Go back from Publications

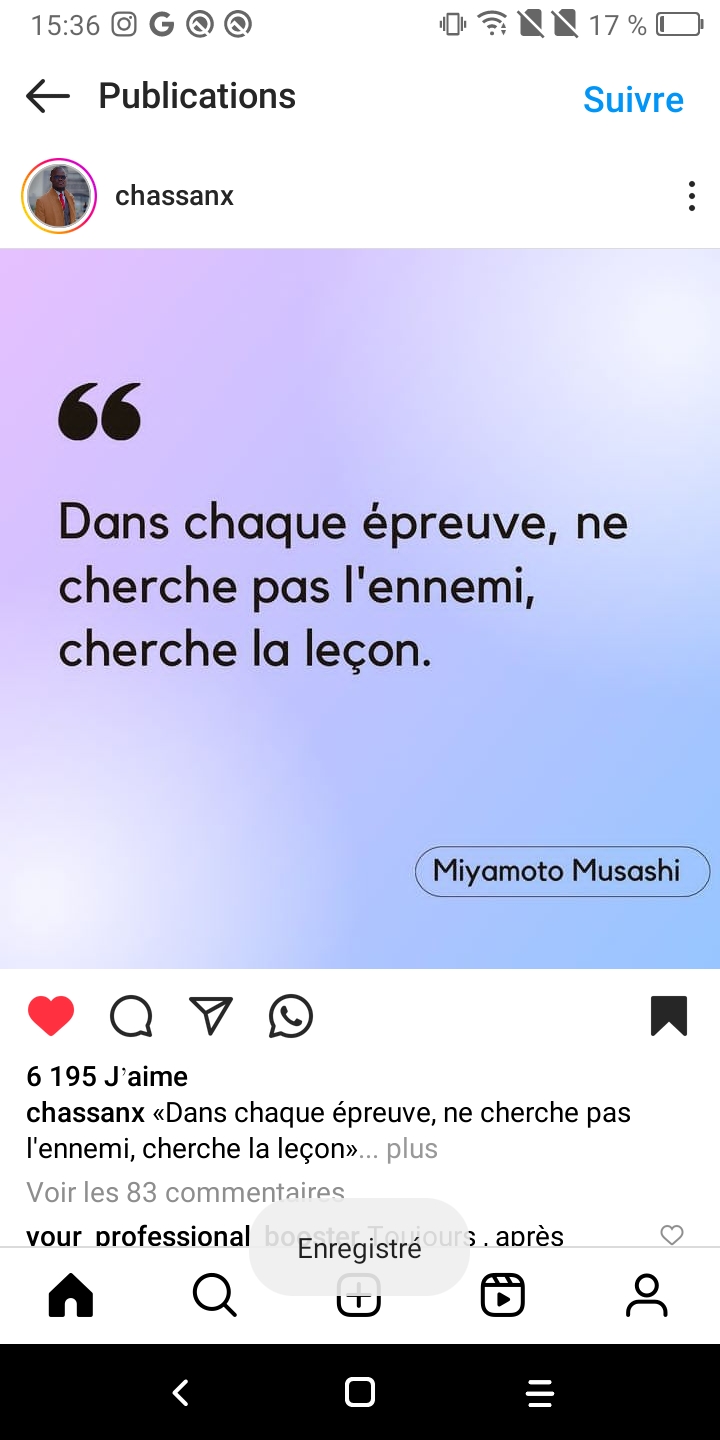(x=48, y=97)
